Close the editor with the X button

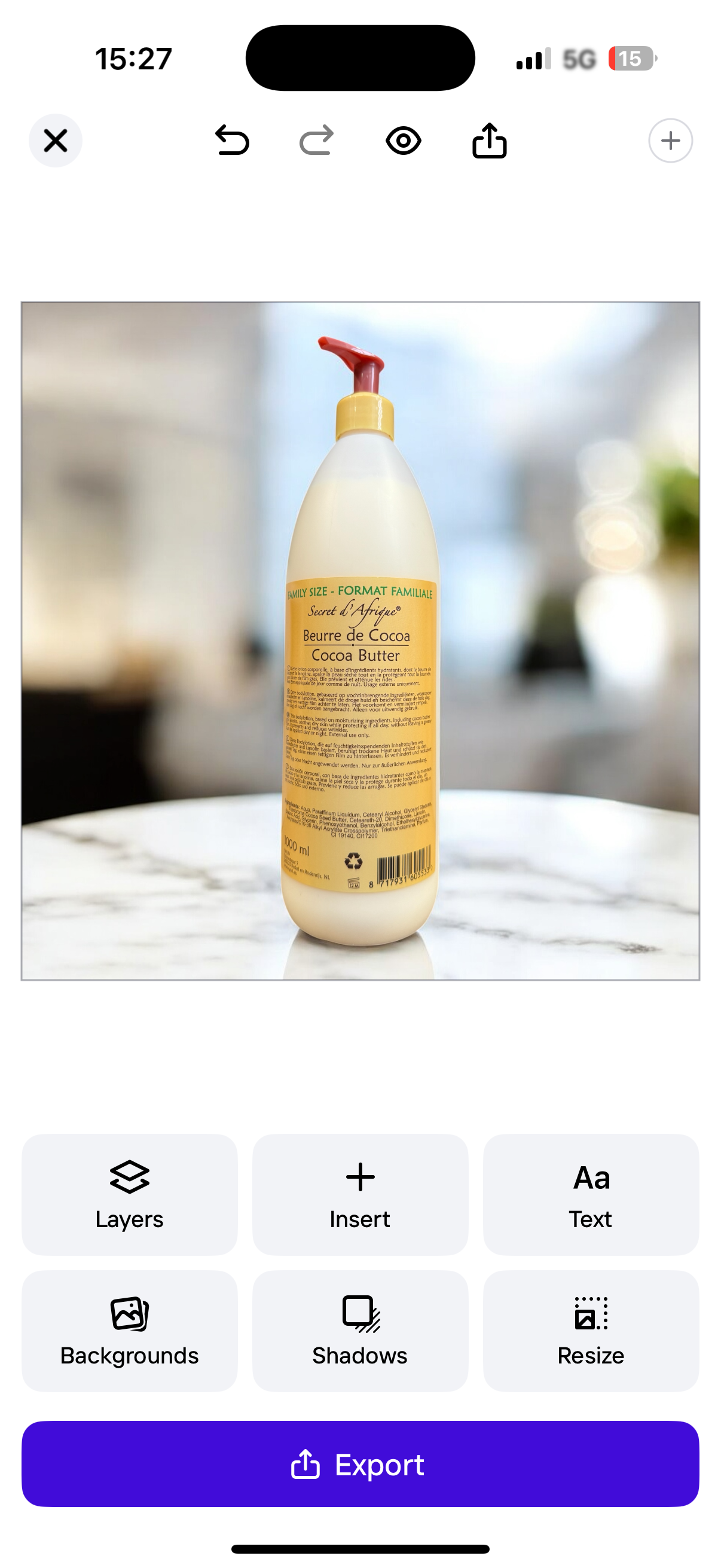tap(56, 141)
